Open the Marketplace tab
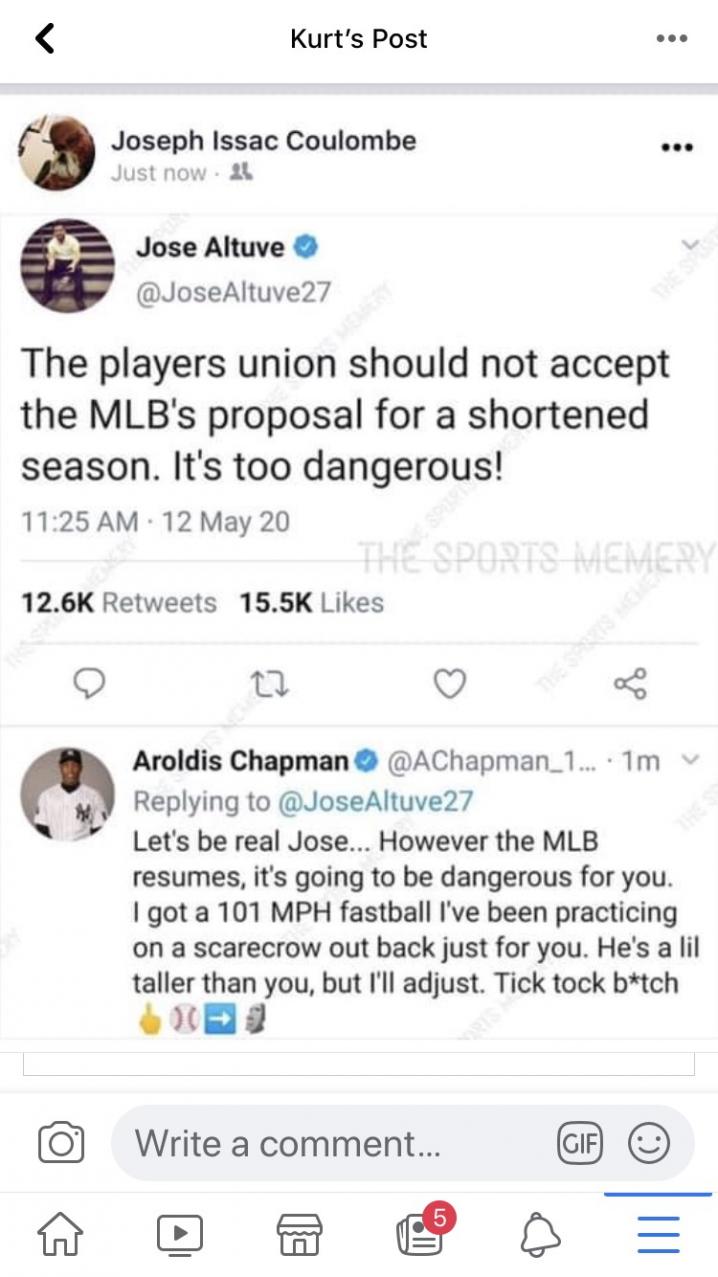Viewport: 718px width, 1277px height. point(300,1236)
